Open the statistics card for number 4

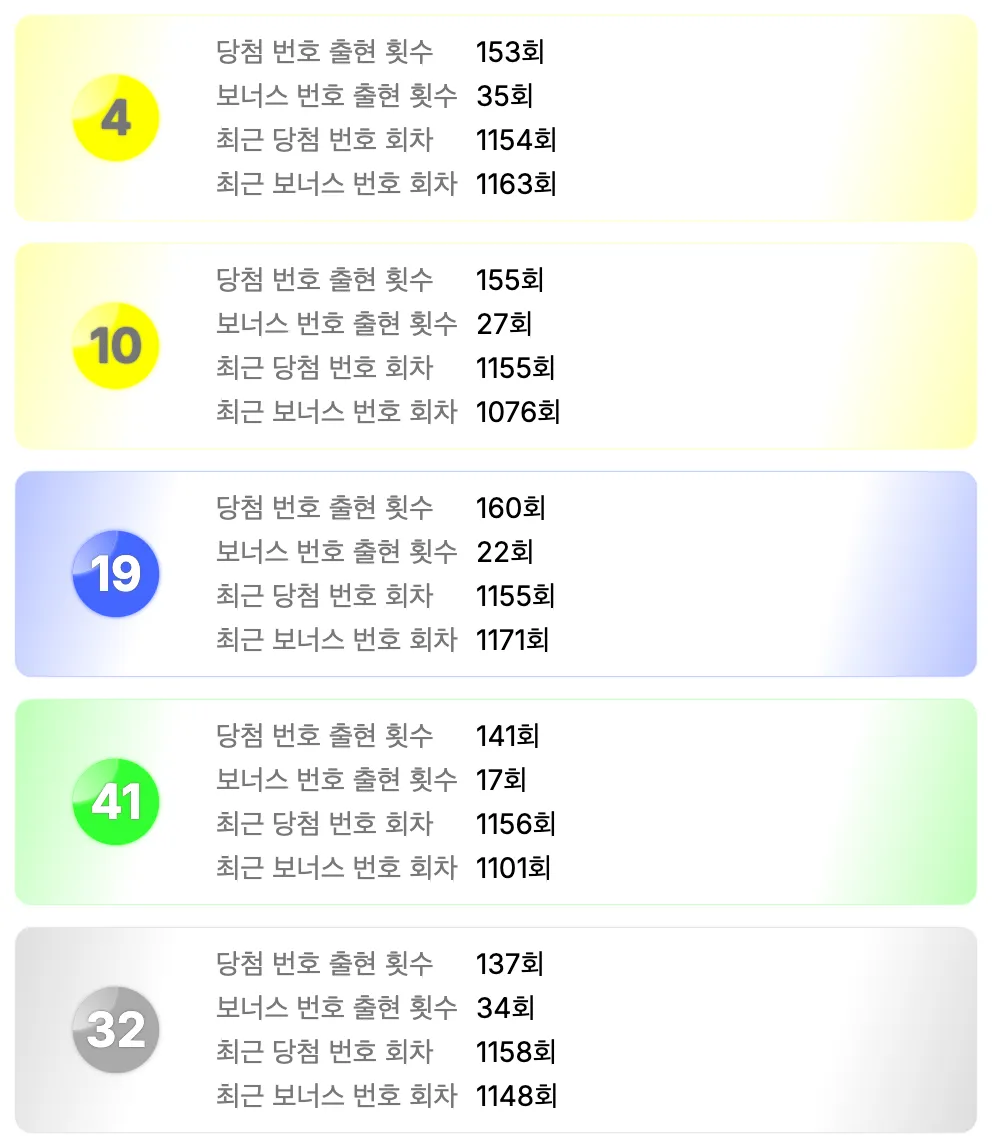coord(496,117)
